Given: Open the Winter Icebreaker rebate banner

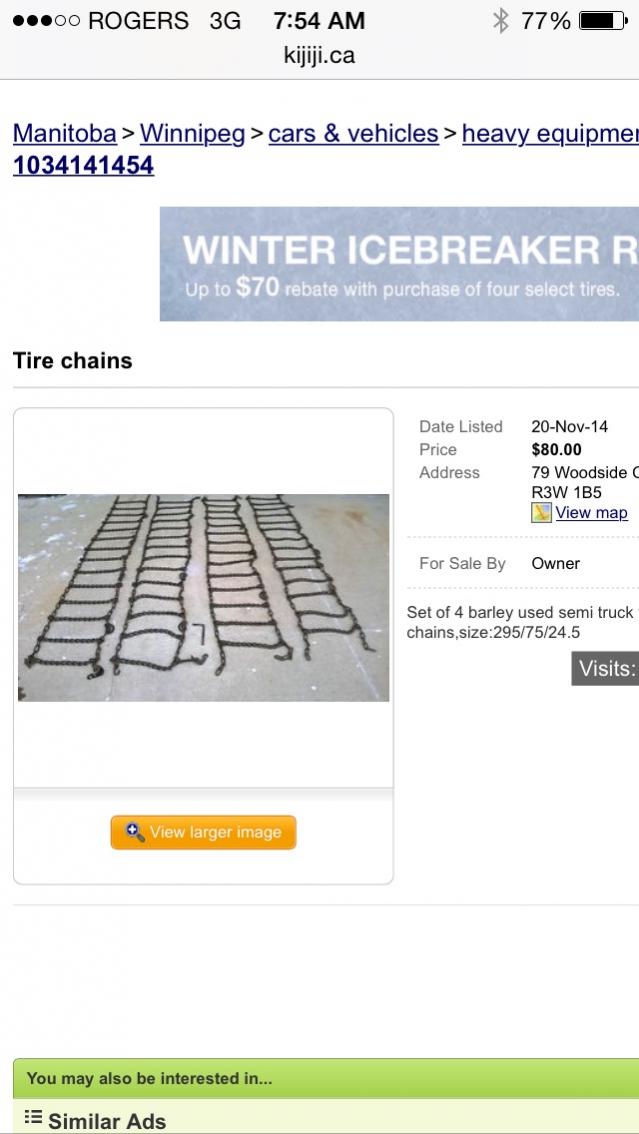Looking at the screenshot, I should (x=399, y=264).
